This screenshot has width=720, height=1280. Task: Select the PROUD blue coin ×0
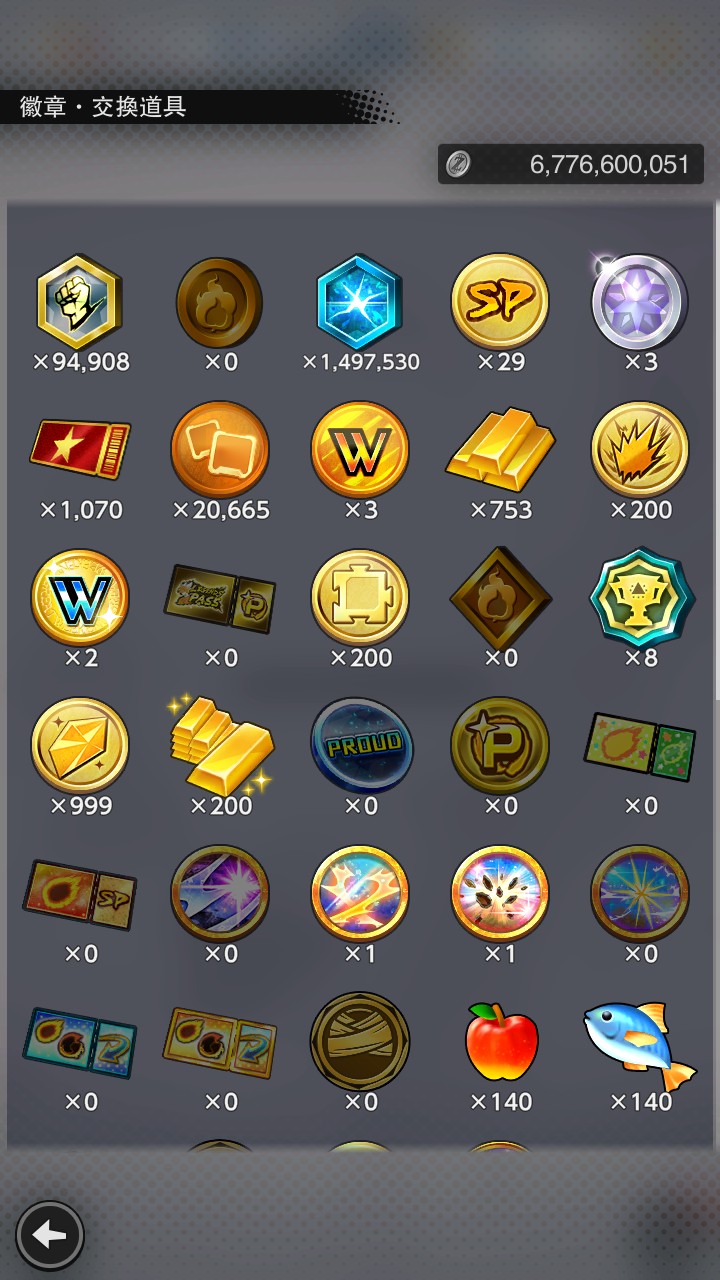coord(360,746)
